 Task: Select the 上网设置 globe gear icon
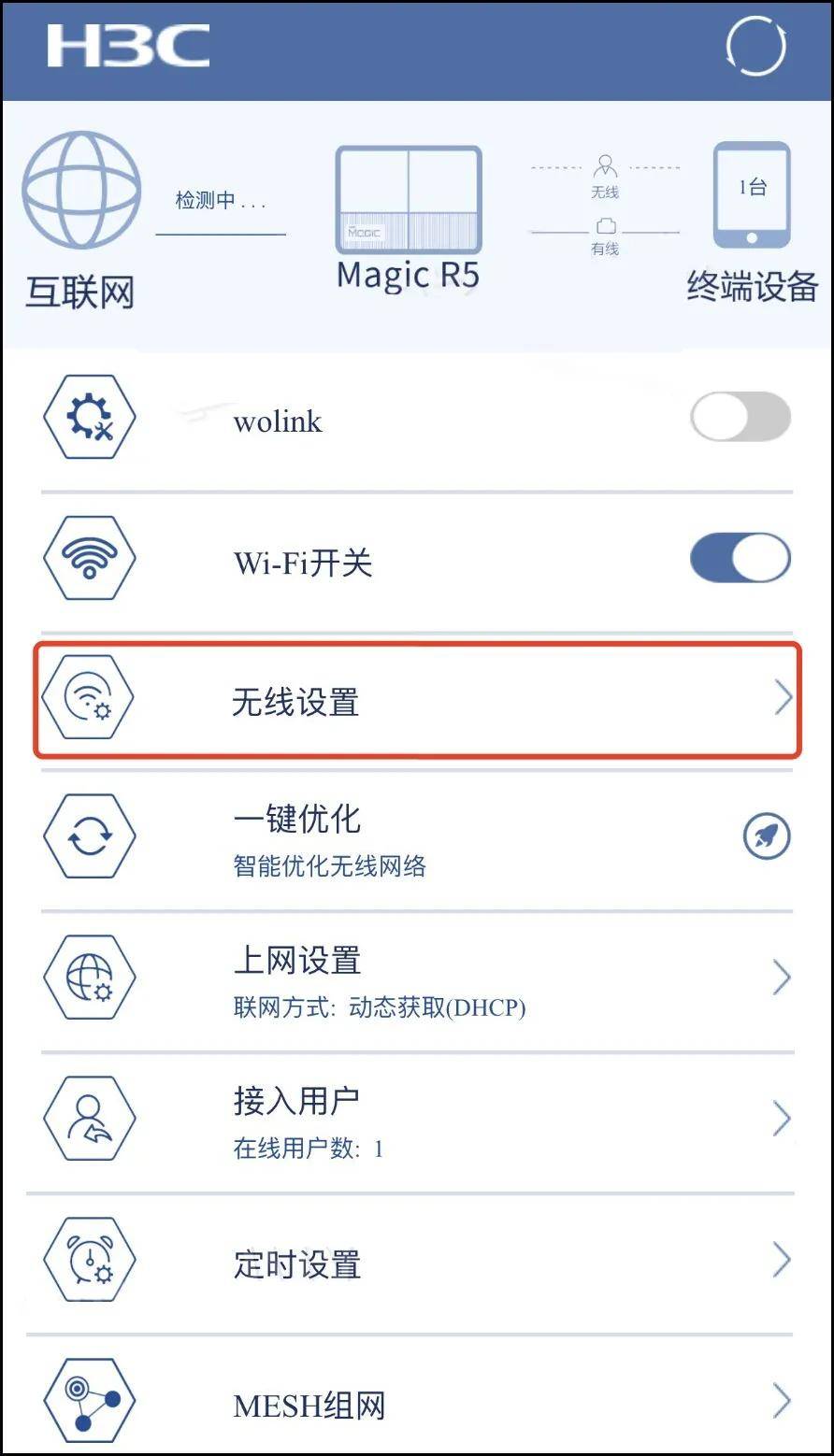point(88,978)
